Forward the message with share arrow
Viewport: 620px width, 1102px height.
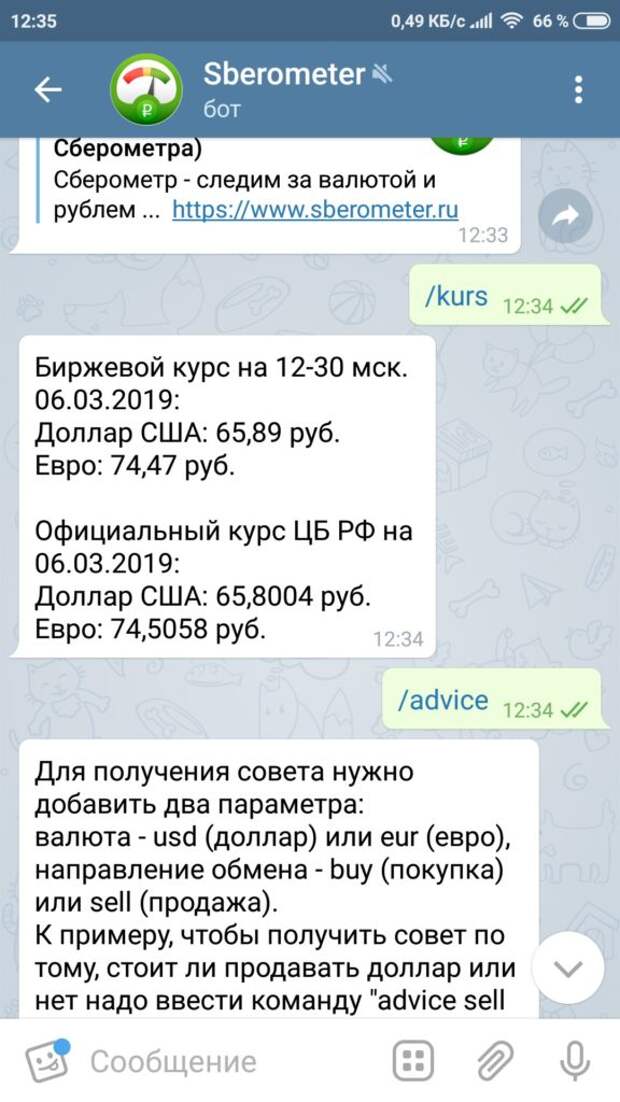click(x=565, y=214)
